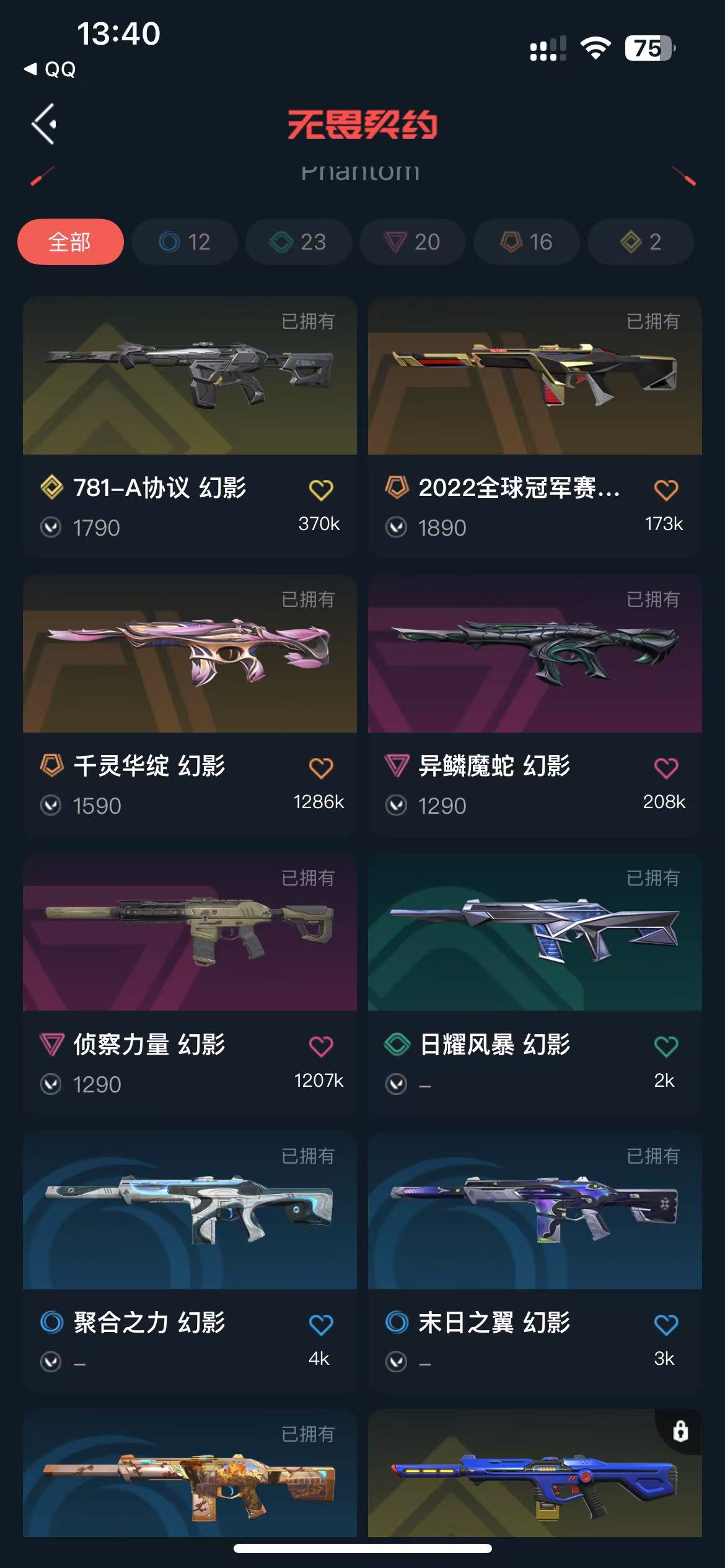Heart the 异鳞魔蛇 幻影 skin
Image resolution: width=725 pixels, height=1568 pixels.
coord(666,768)
